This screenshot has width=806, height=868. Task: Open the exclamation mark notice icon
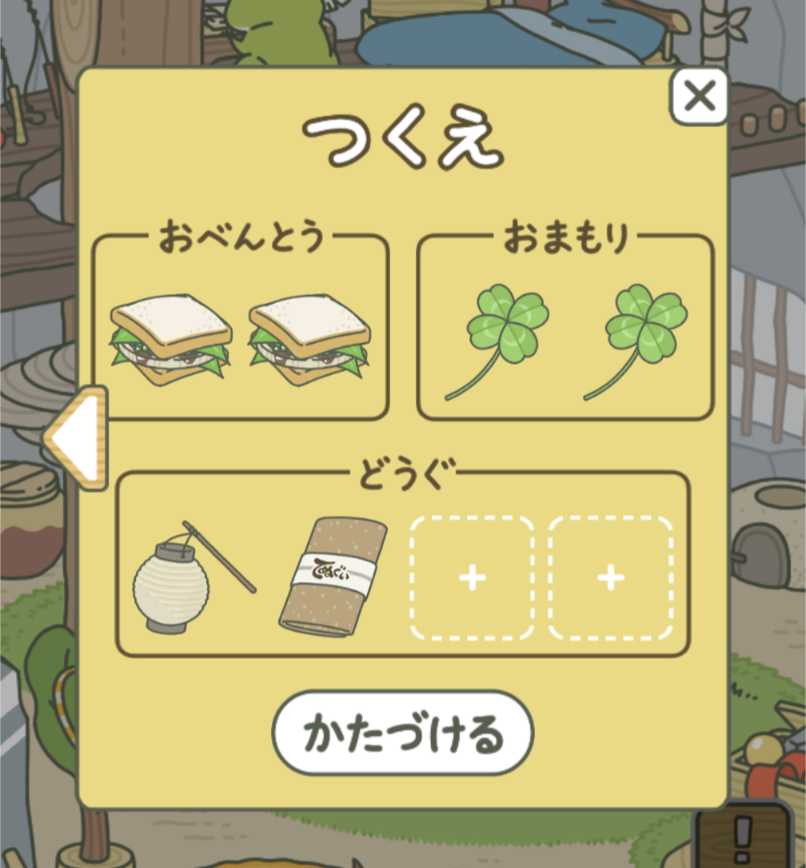742,833
